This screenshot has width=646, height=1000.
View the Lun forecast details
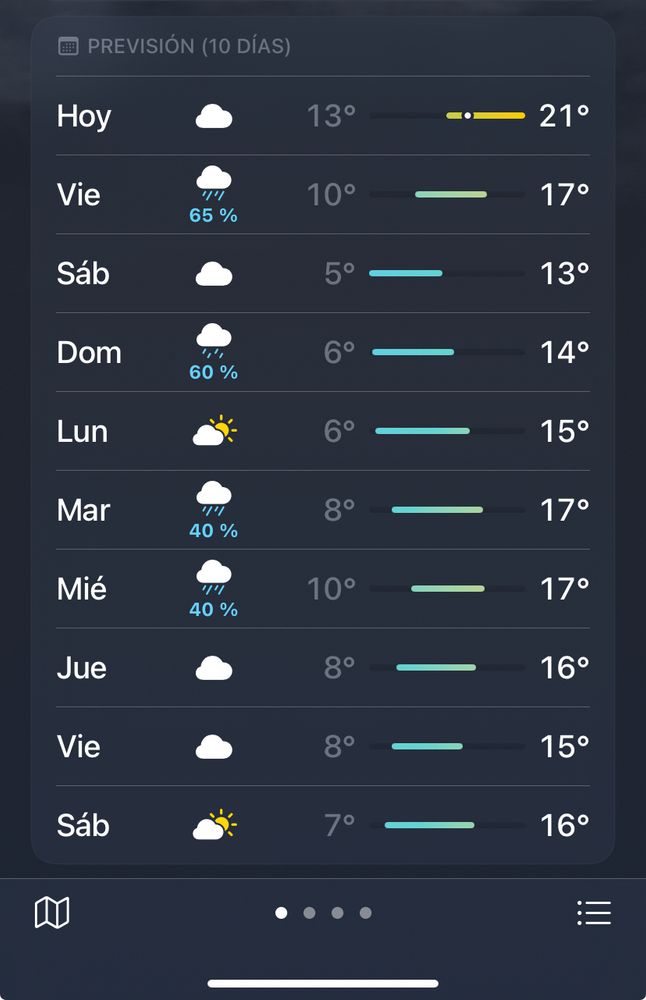[x=322, y=431]
